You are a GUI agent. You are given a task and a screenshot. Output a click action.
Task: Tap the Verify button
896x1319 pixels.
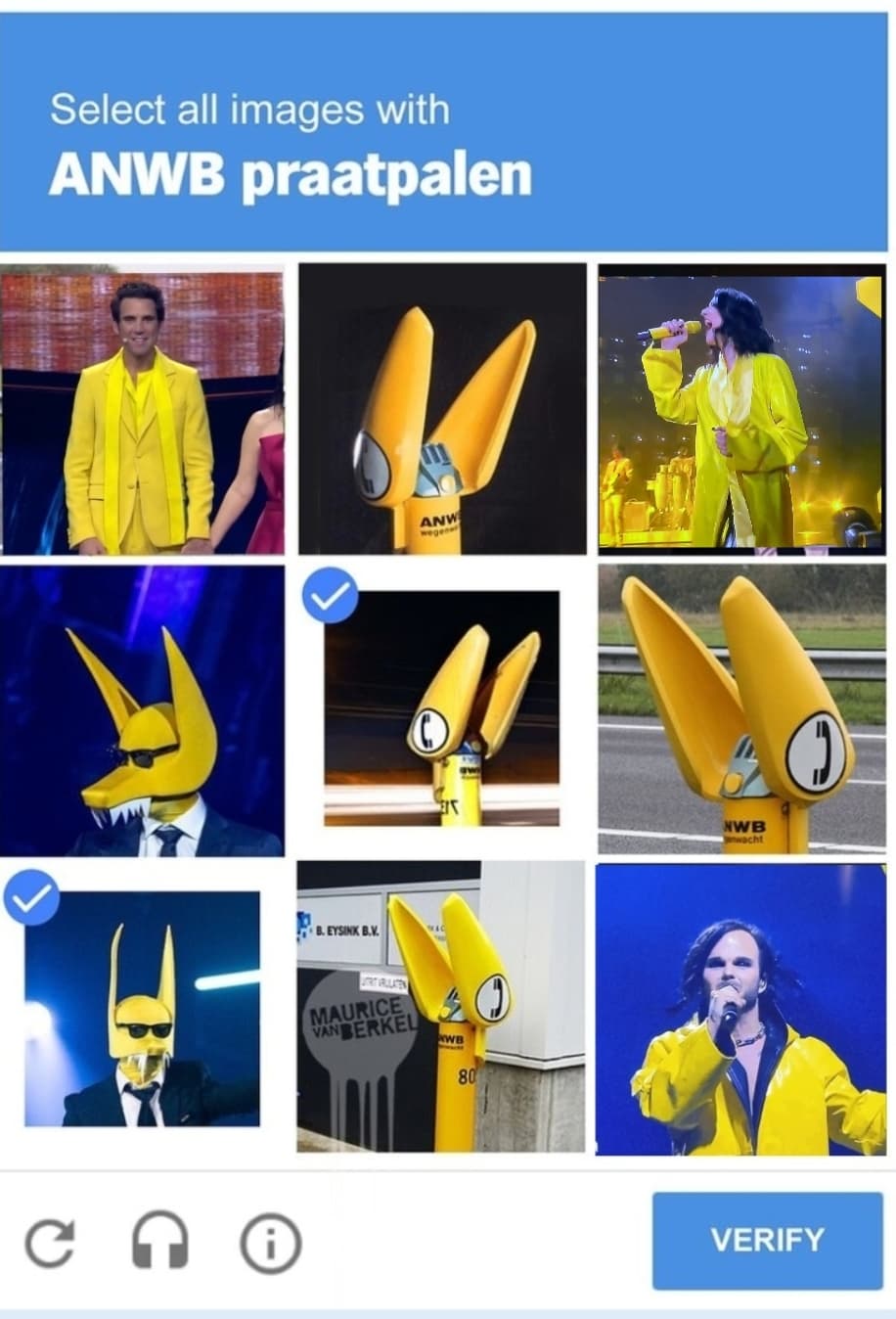point(767,1240)
